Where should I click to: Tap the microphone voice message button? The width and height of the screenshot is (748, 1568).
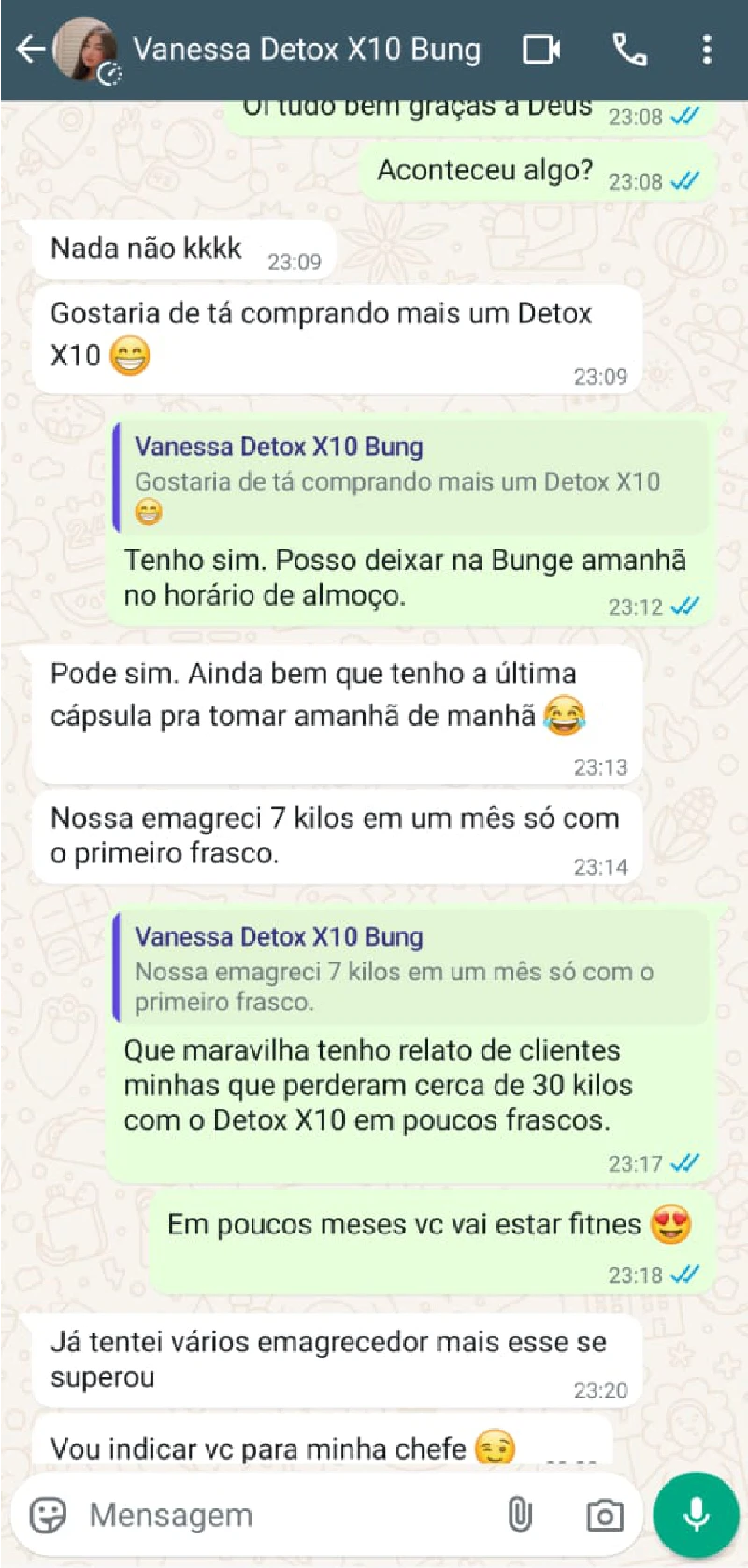(697, 1515)
